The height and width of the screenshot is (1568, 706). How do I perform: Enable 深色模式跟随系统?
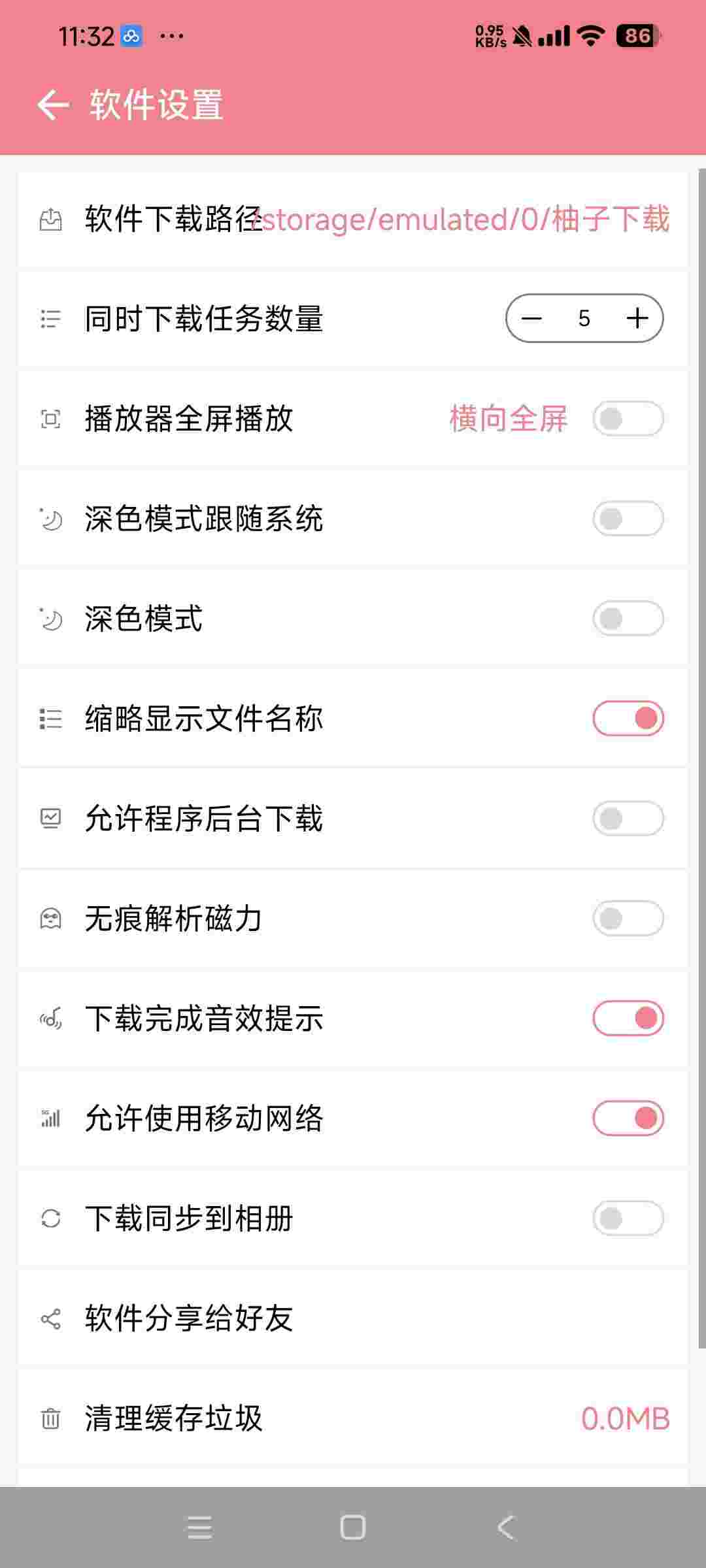click(x=628, y=519)
